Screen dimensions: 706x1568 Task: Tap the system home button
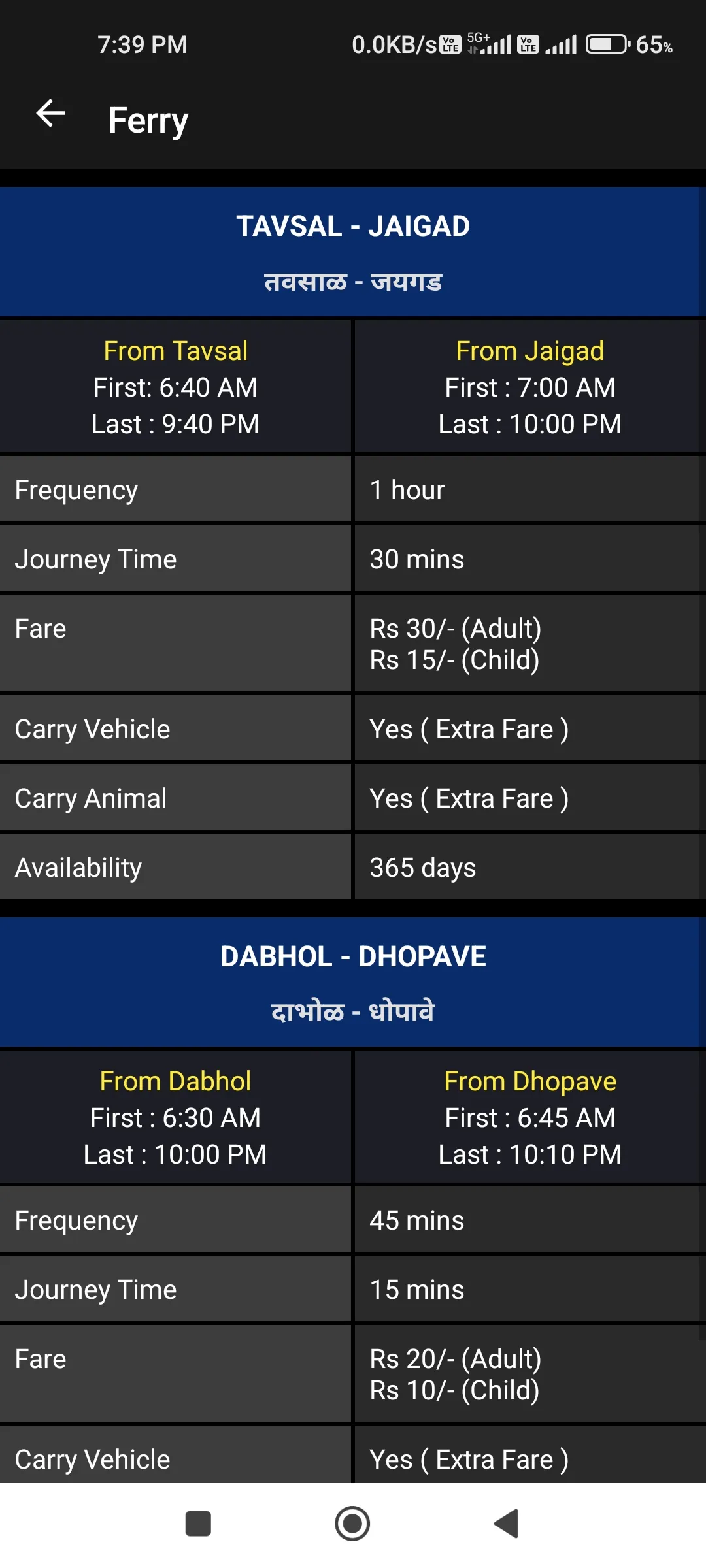[x=352, y=1524]
